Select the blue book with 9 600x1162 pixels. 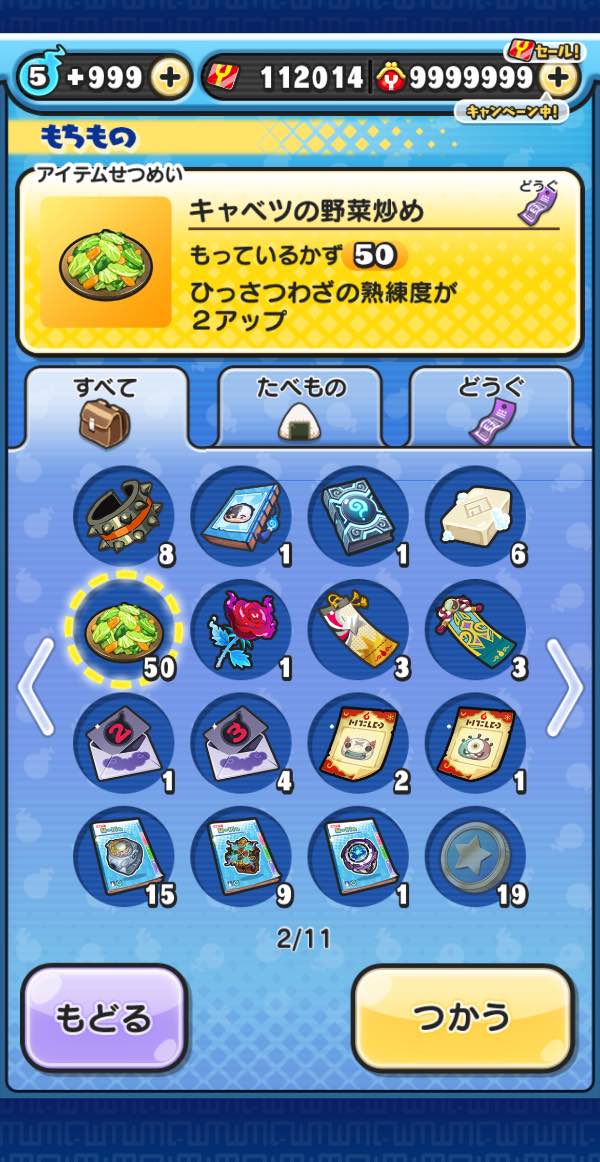pyautogui.click(x=240, y=856)
